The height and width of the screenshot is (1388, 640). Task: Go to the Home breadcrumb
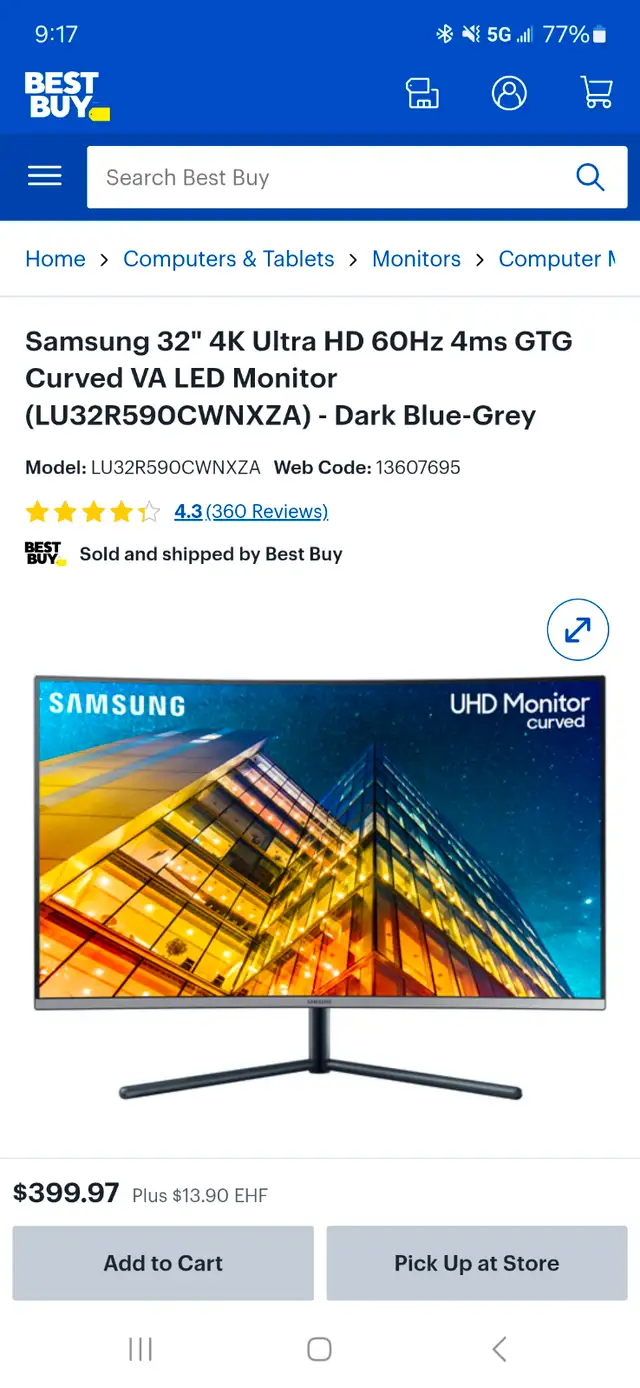tap(55, 259)
